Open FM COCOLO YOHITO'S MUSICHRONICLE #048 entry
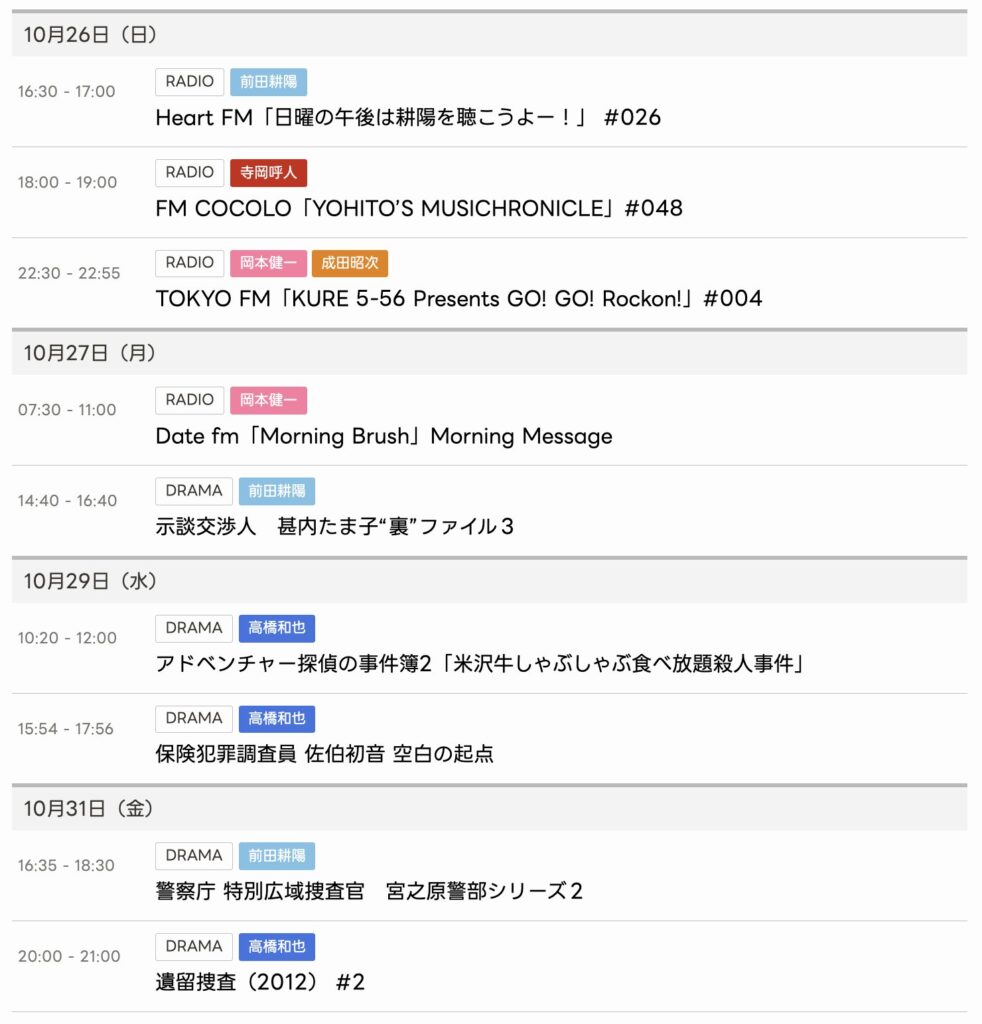Screen dimensions: 982x1024 point(419,209)
